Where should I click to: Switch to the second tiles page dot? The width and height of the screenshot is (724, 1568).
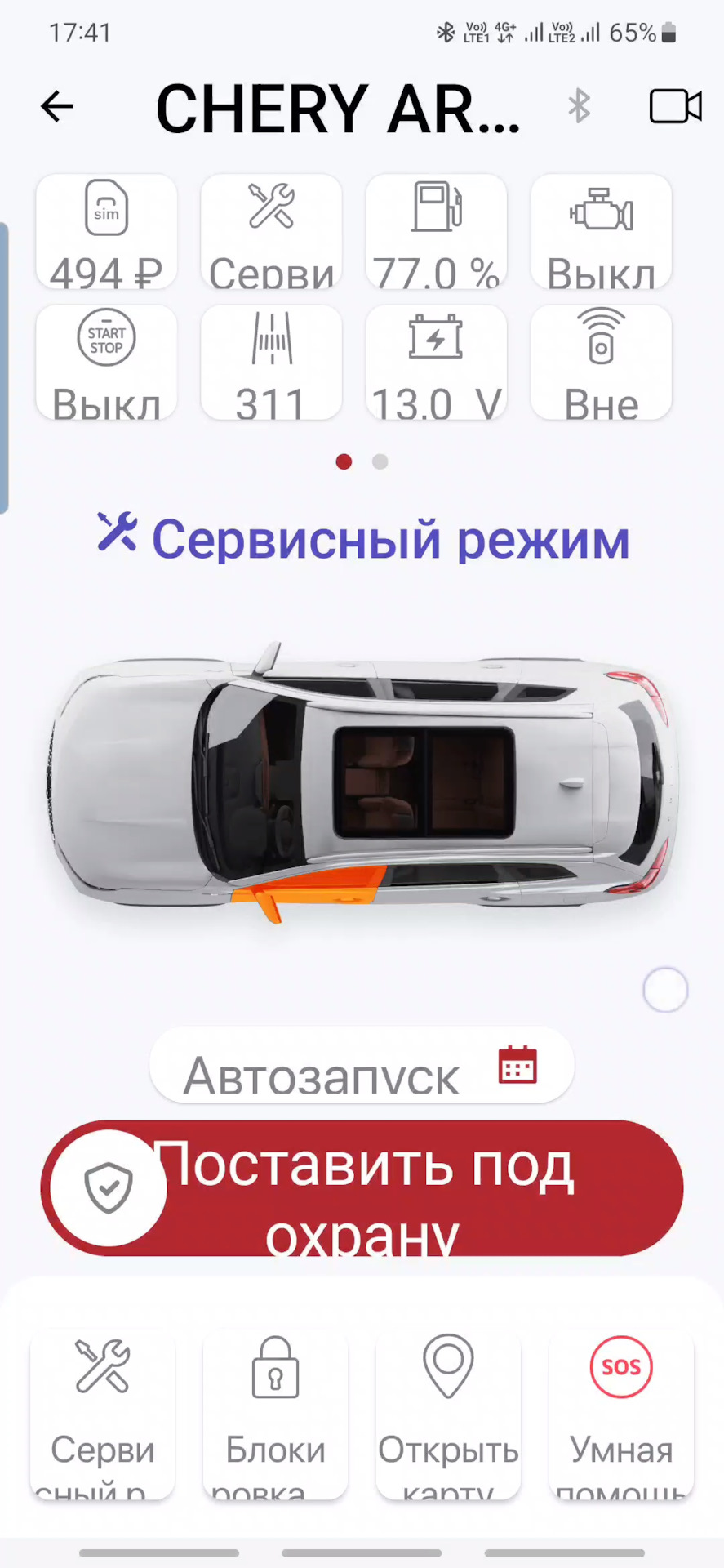(x=380, y=462)
